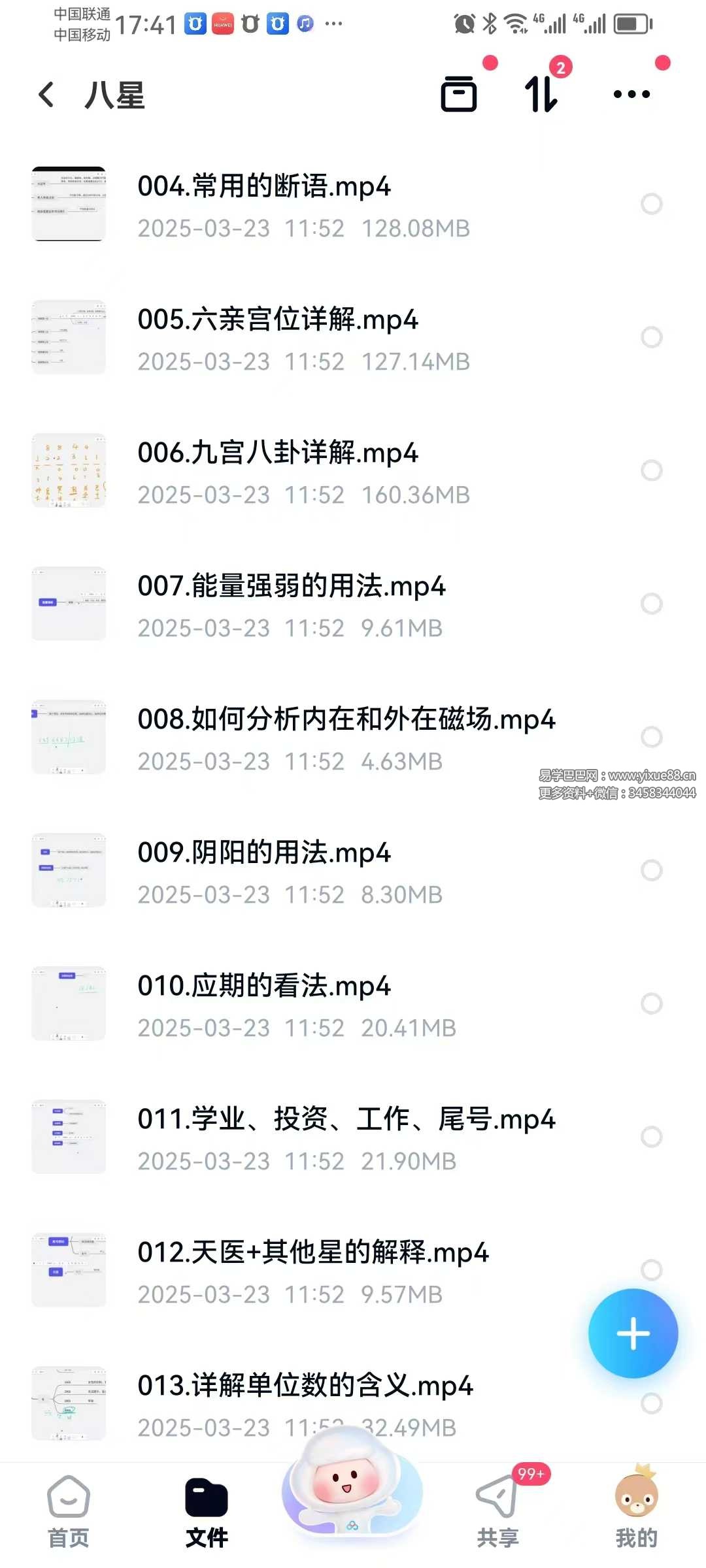Open 008.如何分析内在和外在磁场.mp4
The width and height of the screenshot is (706, 1568).
346,720
